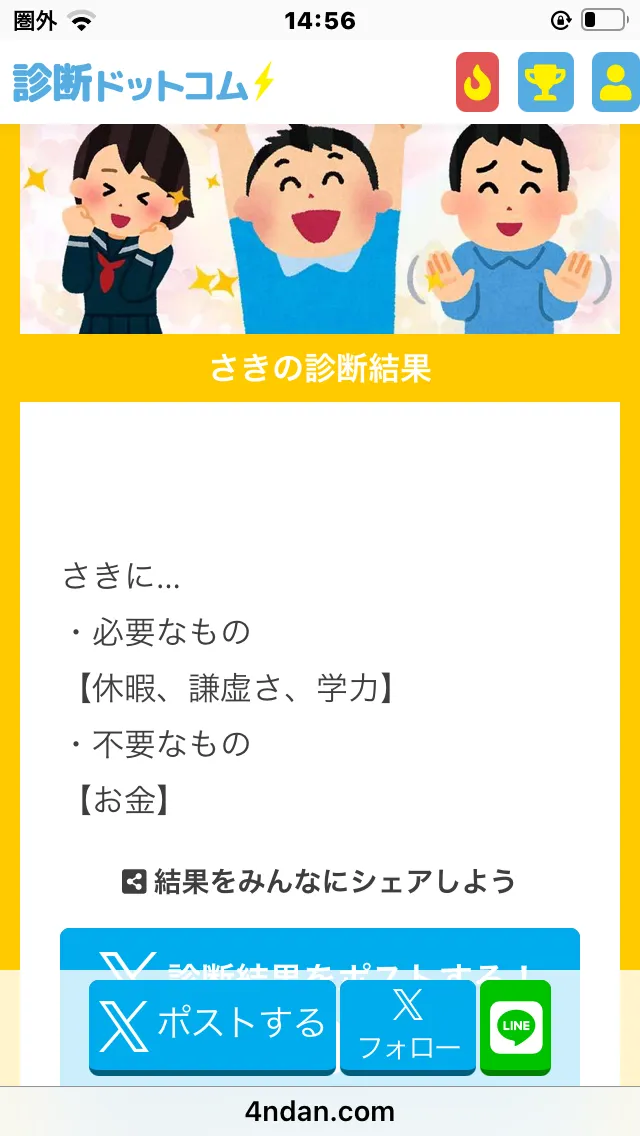Image resolution: width=640 pixels, height=1136 pixels.
Task: Tap the ポストする button
Action: pos(212,1027)
